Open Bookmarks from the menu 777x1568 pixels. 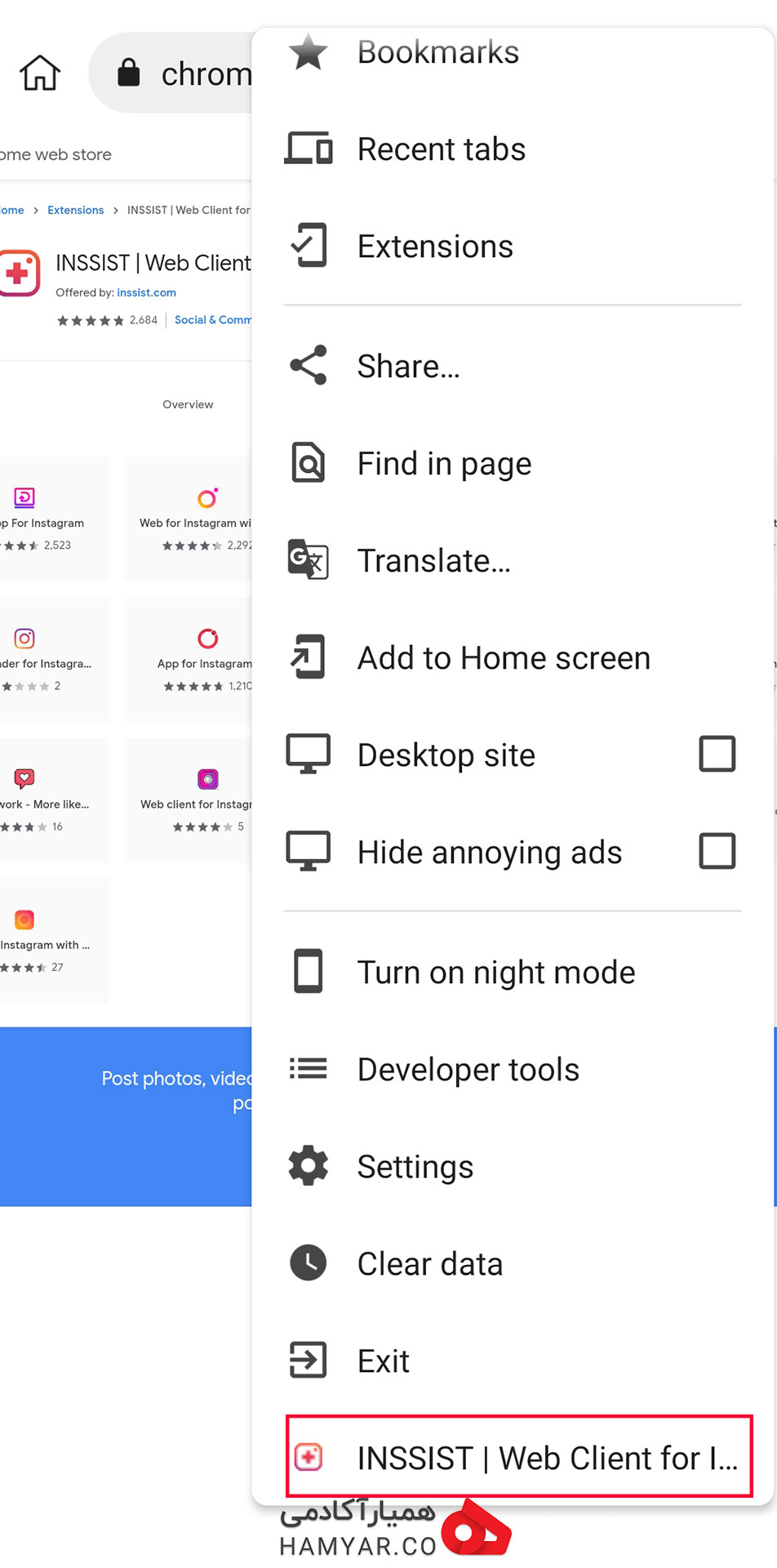(x=513, y=52)
